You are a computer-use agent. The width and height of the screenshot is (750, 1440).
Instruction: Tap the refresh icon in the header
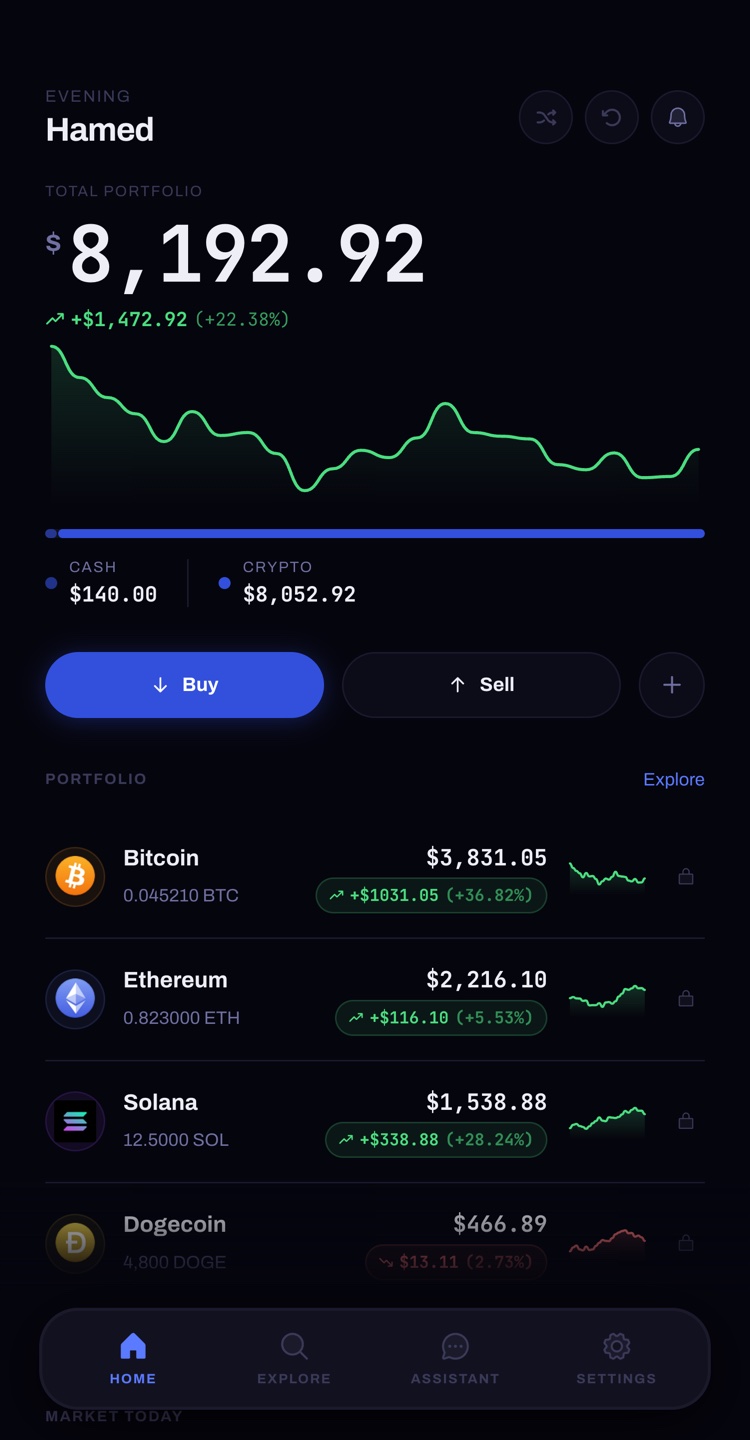coord(612,117)
